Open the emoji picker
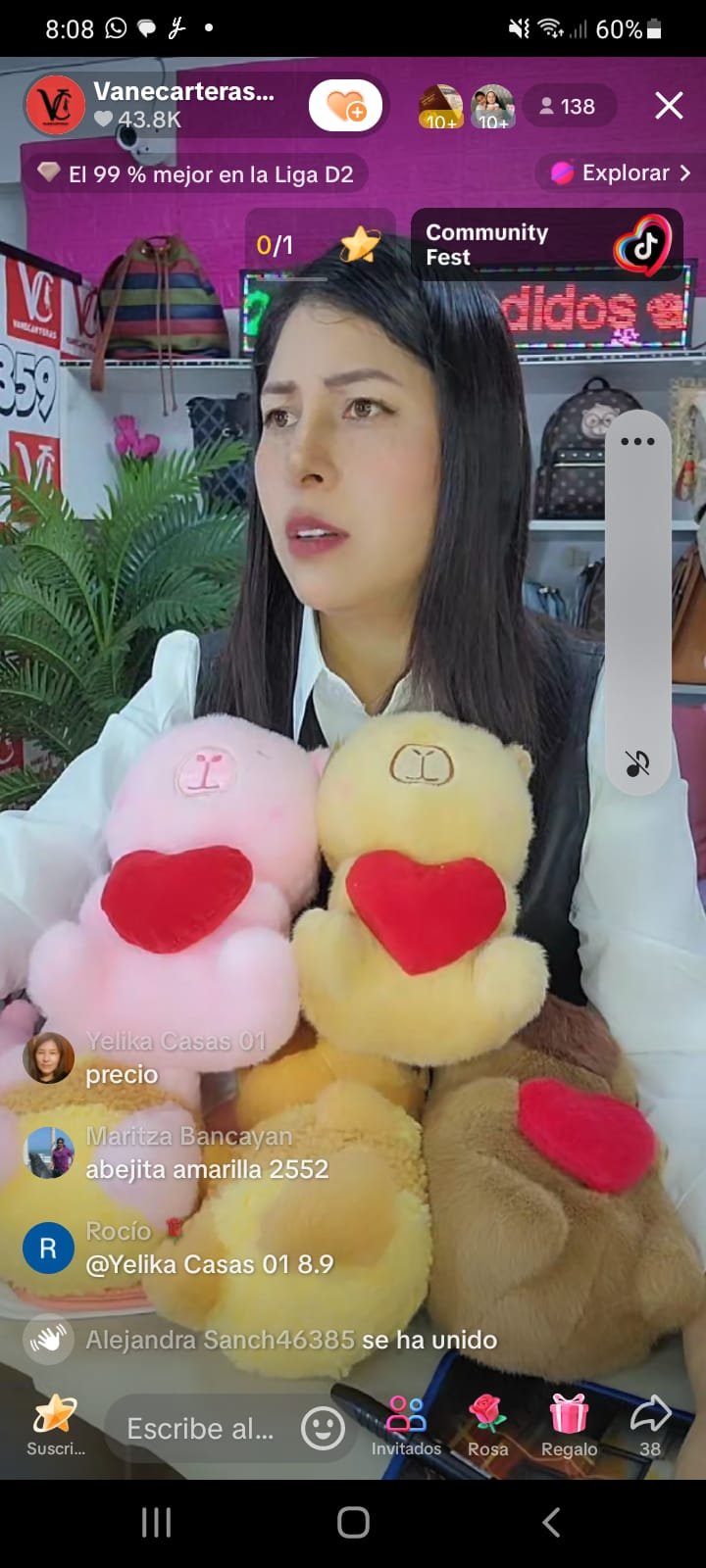This screenshot has width=706, height=1568. pyautogui.click(x=323, y=1428)
